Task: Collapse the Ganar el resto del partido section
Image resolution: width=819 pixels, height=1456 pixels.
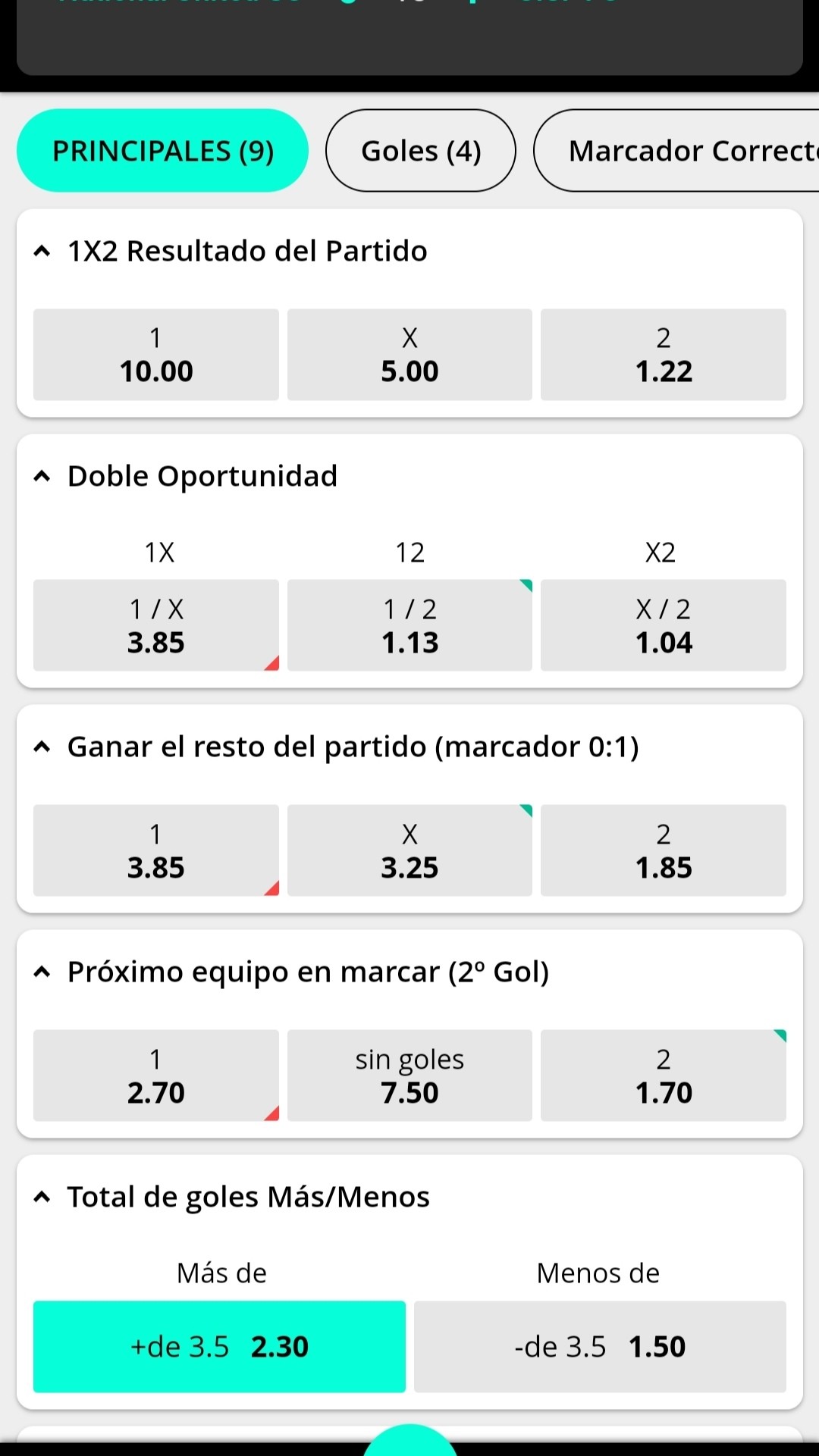Action: tap(42, 747)
